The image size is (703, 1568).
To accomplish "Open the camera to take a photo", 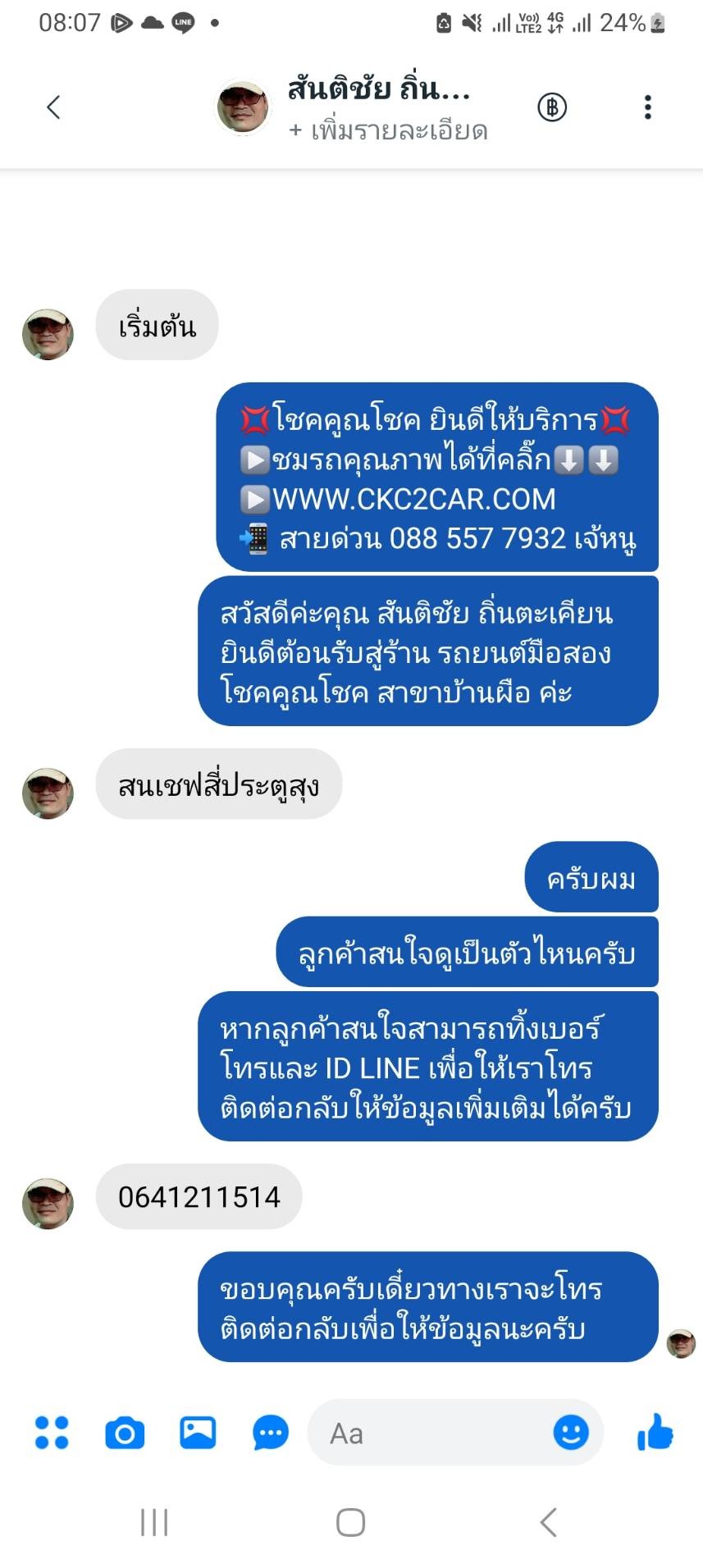I will (125, 1433).
